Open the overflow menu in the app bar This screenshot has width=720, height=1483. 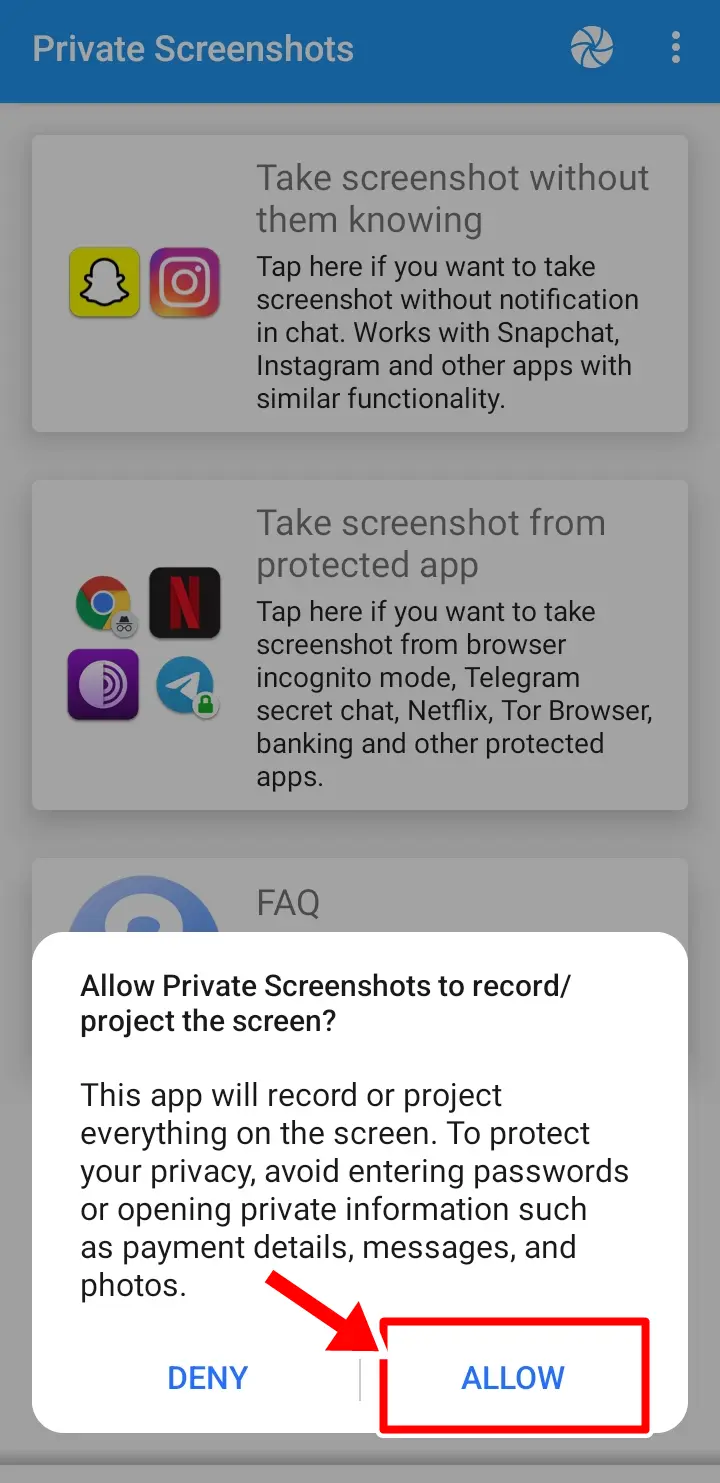point(676,47)
